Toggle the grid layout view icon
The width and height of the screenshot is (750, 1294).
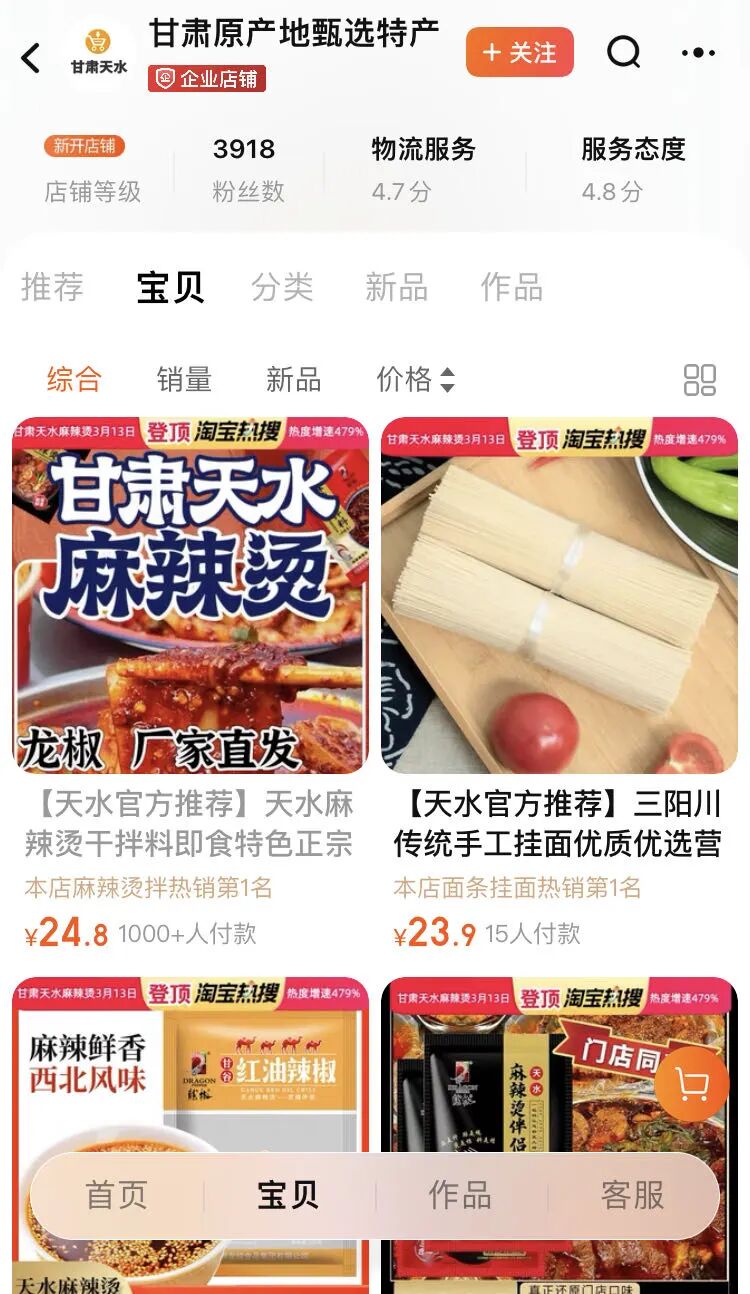click(x=700, y=380)
